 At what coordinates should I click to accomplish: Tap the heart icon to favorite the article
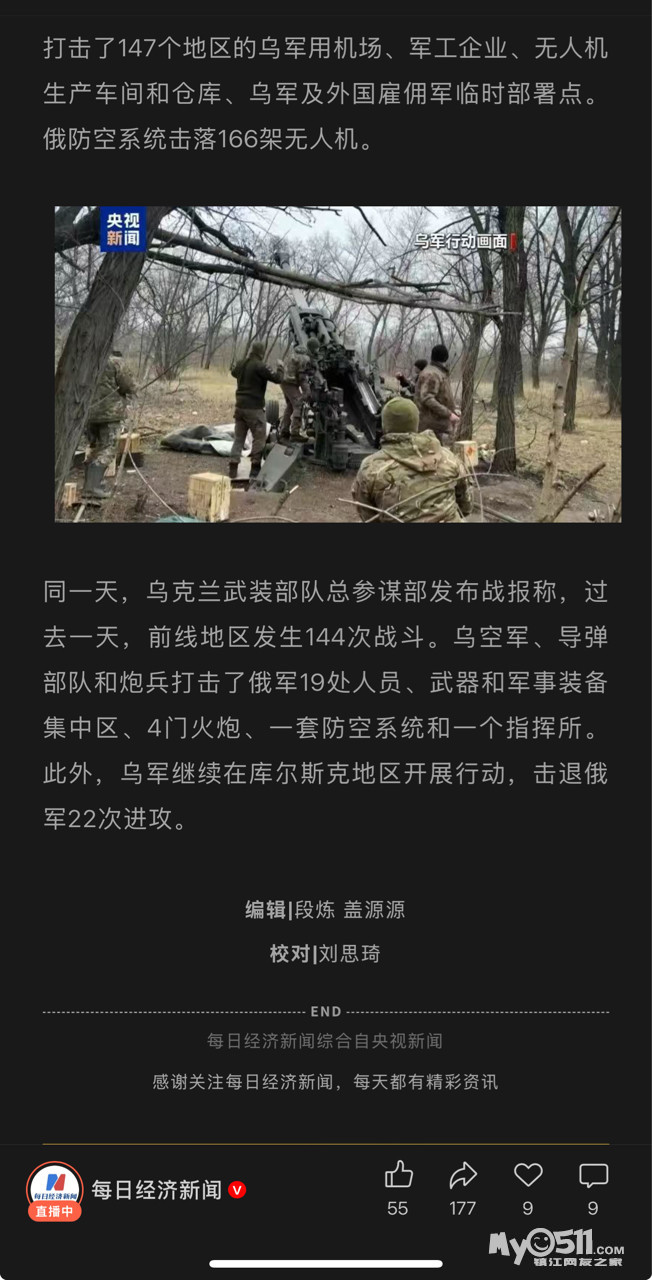tap(528, 1175)
